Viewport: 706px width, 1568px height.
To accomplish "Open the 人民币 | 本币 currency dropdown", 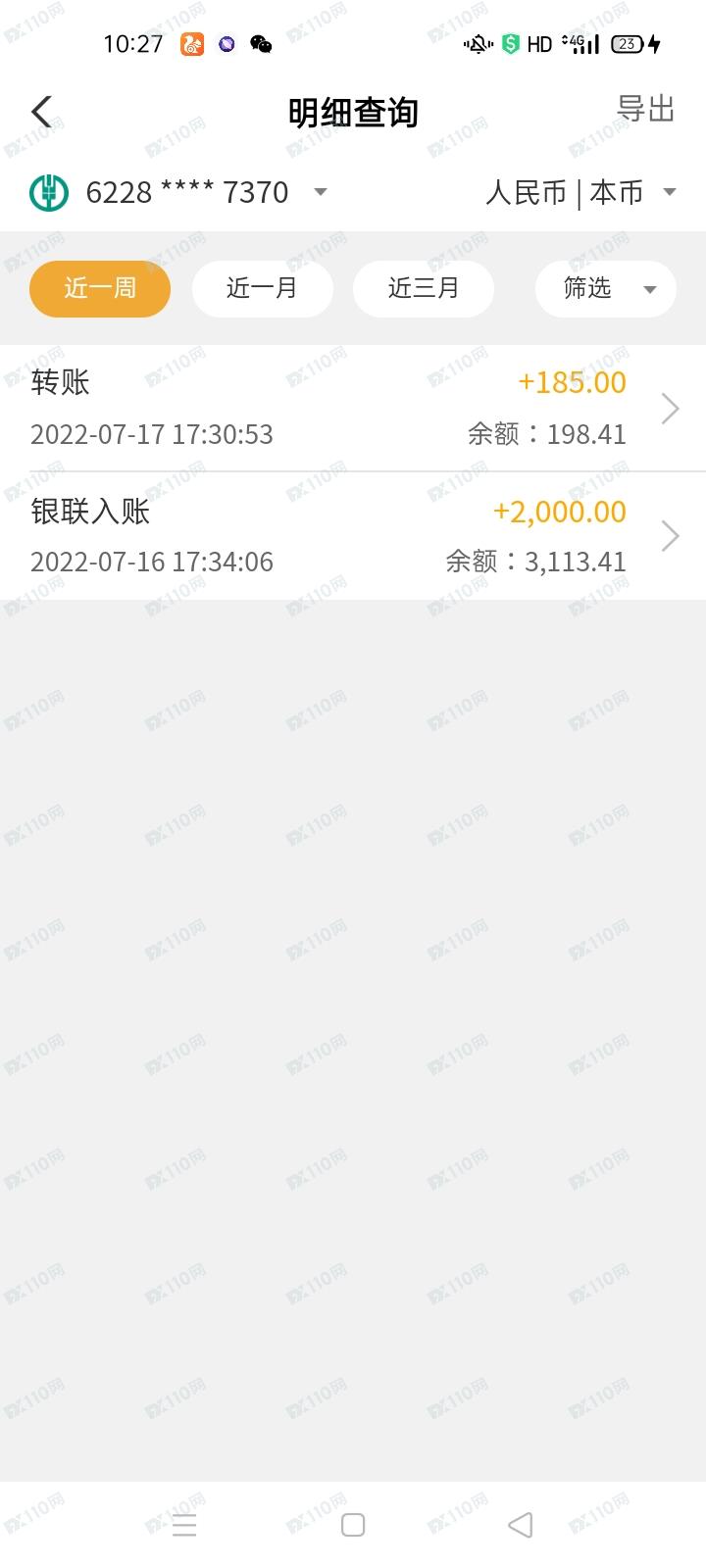I will pos(581,192).
